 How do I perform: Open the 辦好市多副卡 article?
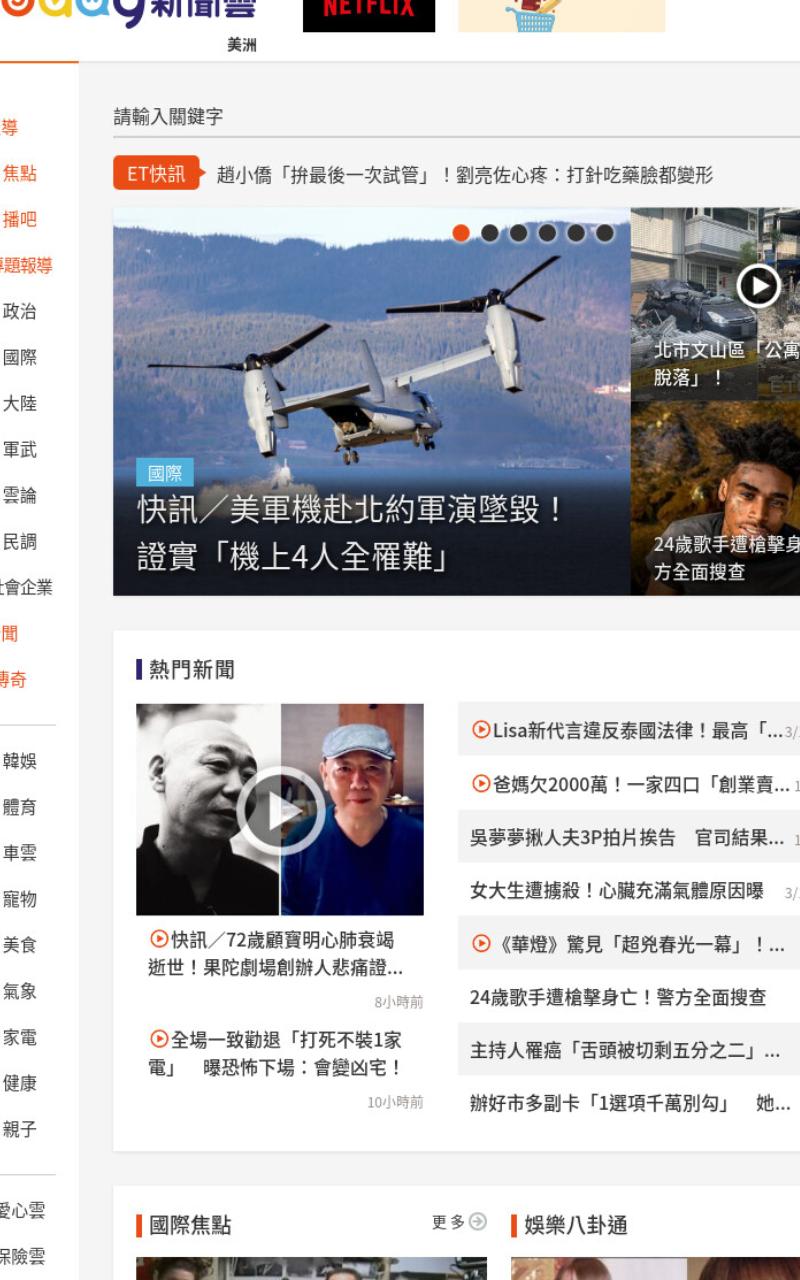point(630,1104)
